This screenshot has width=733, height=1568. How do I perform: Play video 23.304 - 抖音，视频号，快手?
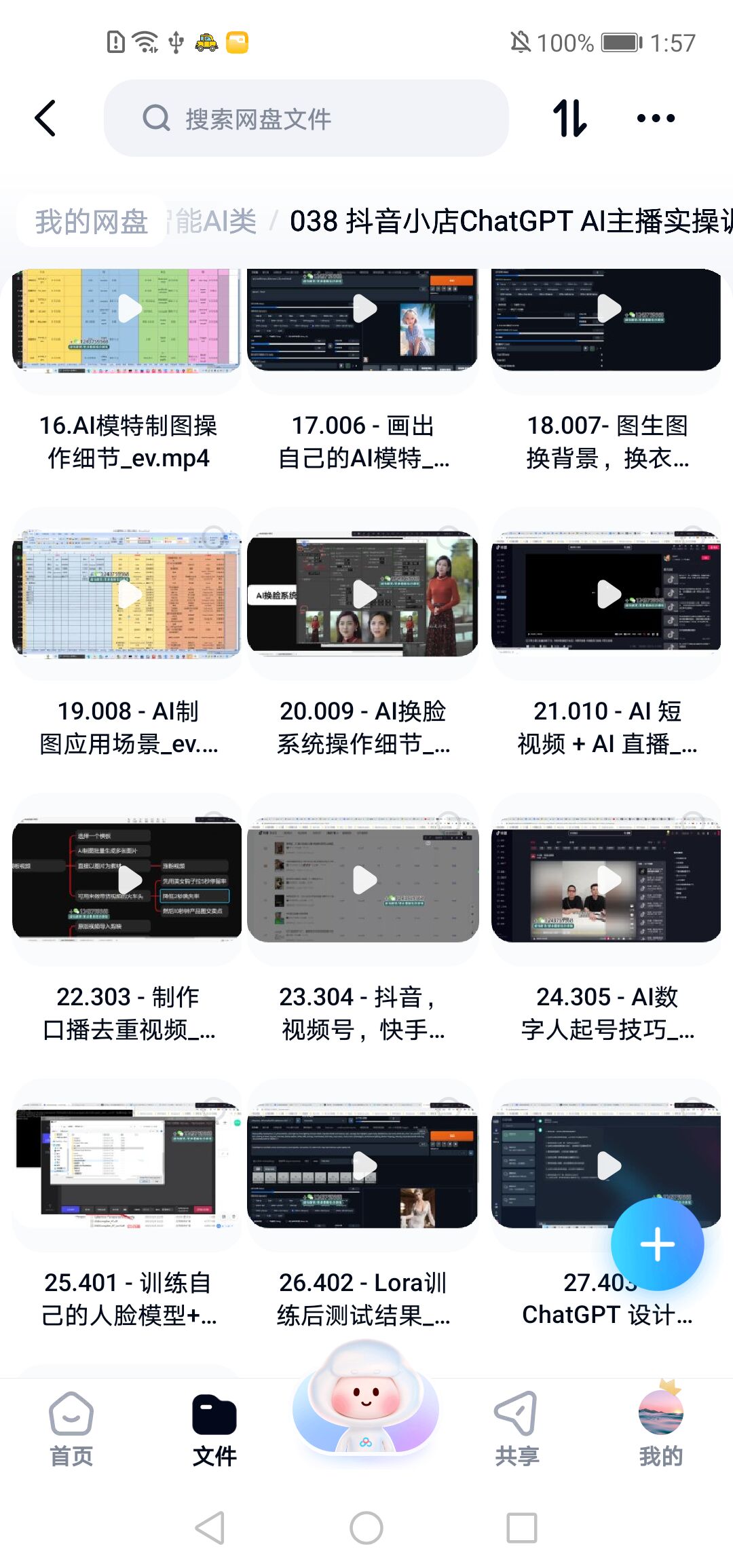(364, 880)
